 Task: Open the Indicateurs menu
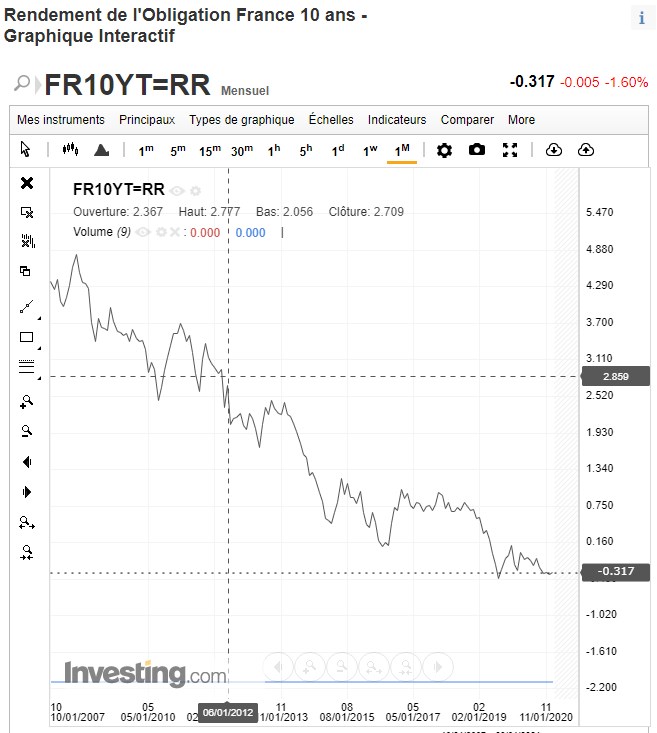point(397,120)
